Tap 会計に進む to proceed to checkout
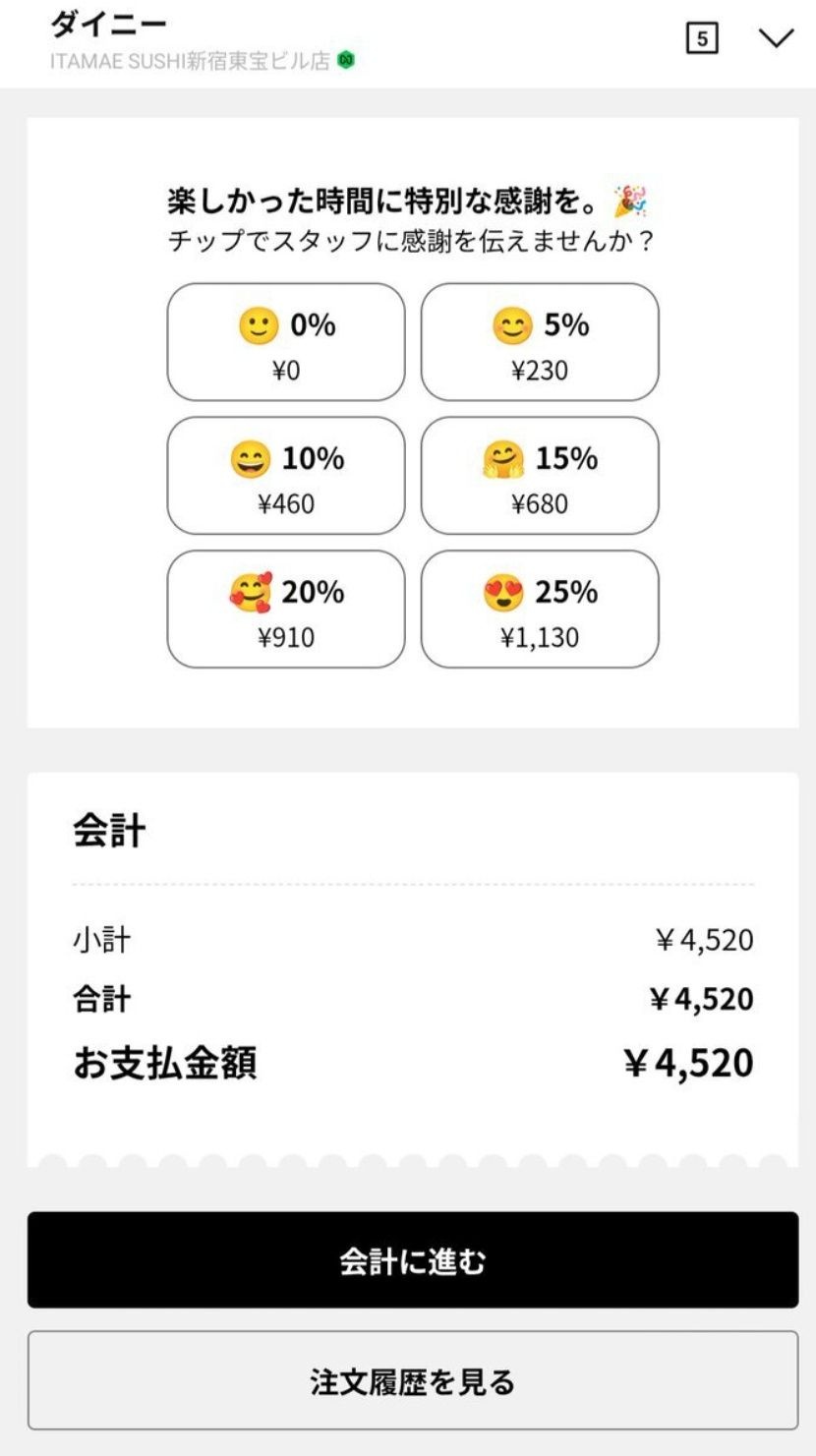 click(x=413, y=1260)
